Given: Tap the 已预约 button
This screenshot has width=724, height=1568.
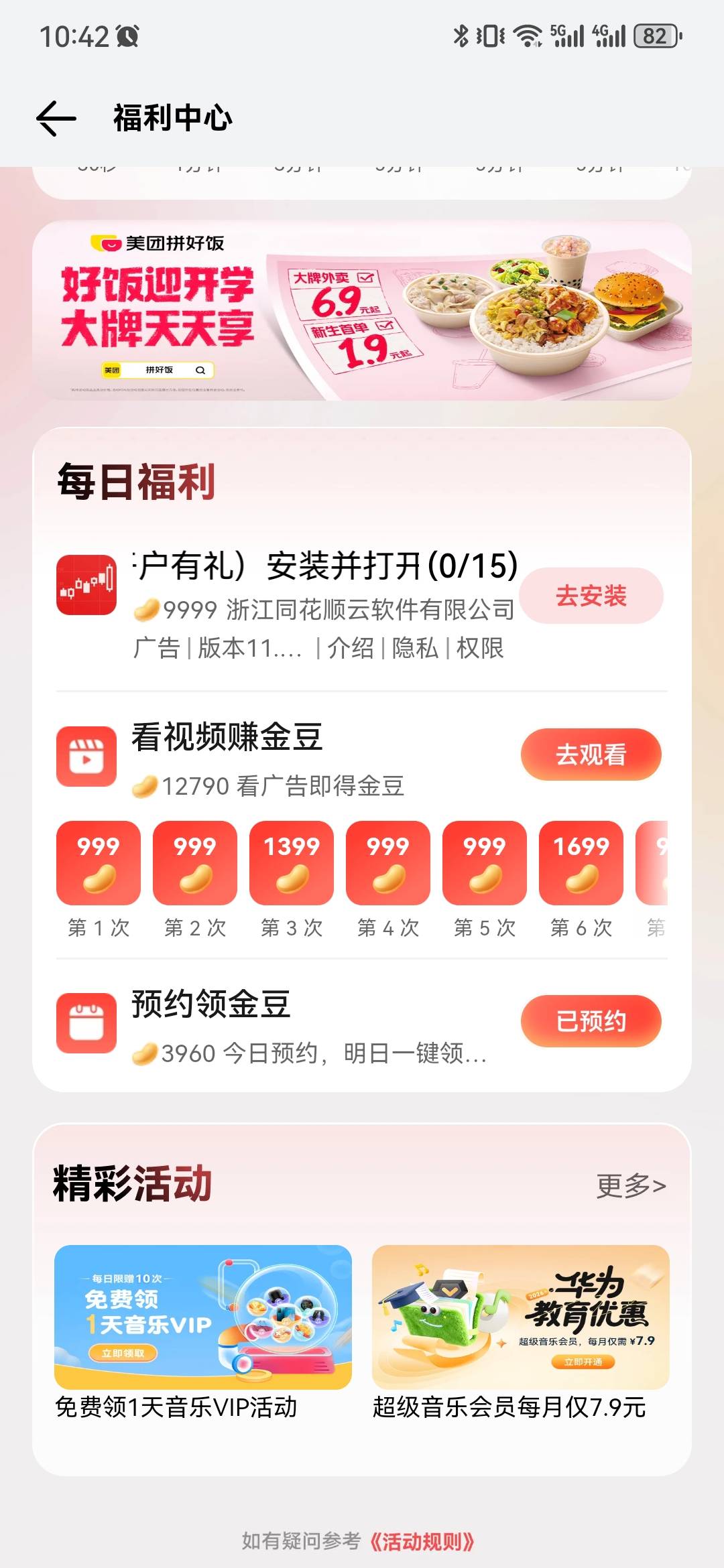Looking at the screenshot, I should pos(591,1021).
